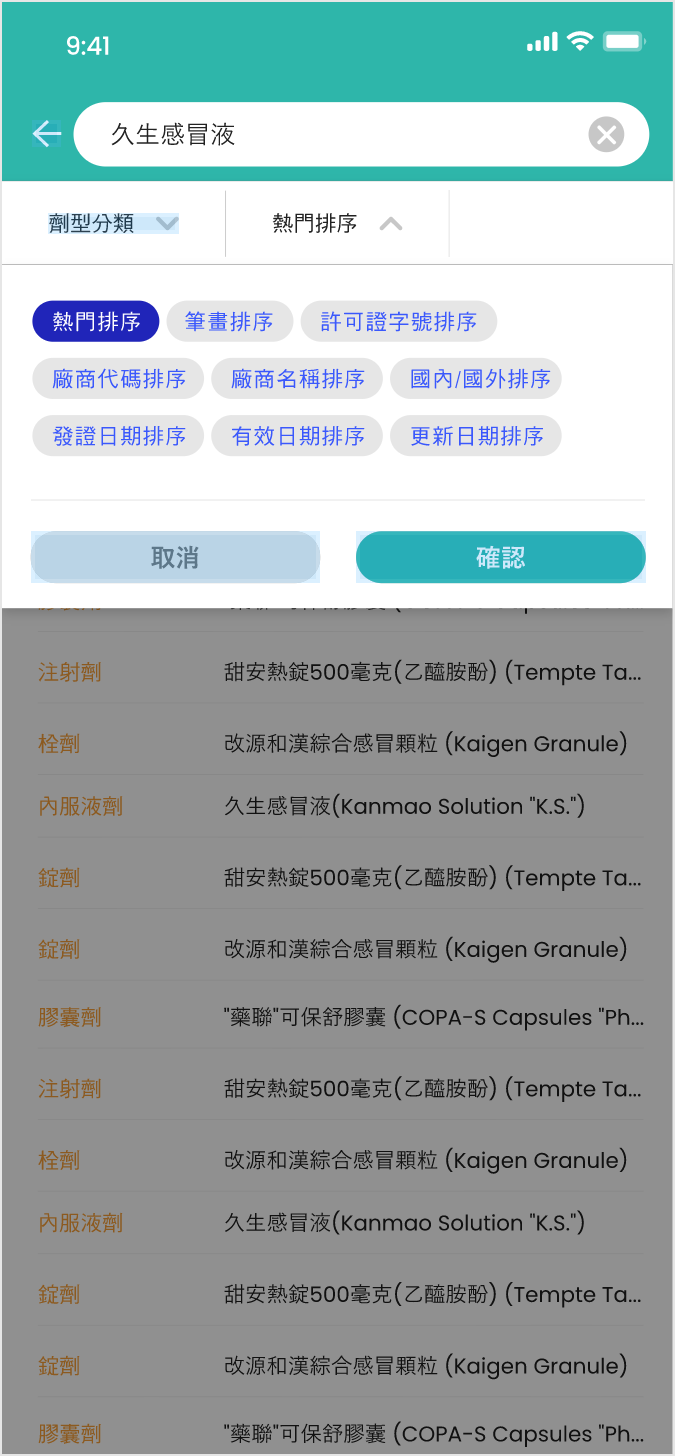Select 更新日期排序 sorting

(476, 436)
